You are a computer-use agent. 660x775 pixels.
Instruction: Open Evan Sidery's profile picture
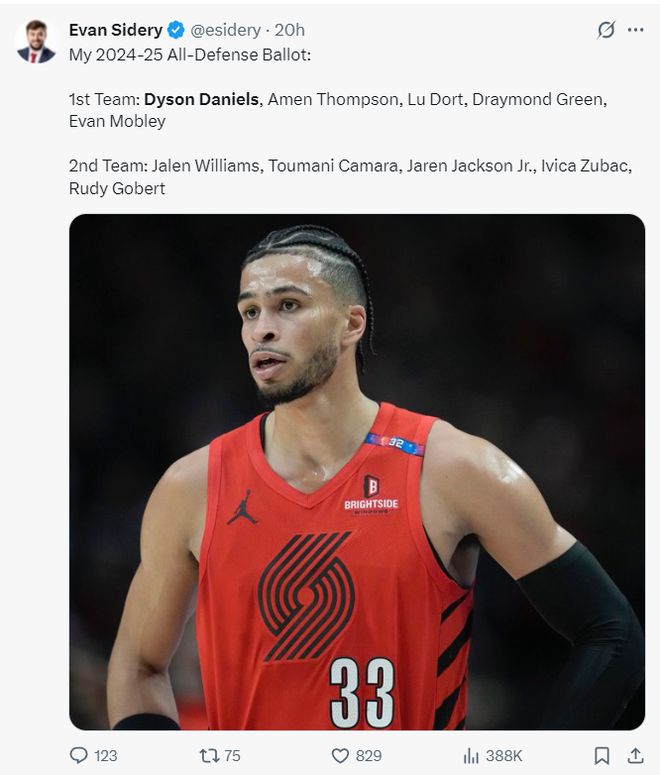[36, 41]
